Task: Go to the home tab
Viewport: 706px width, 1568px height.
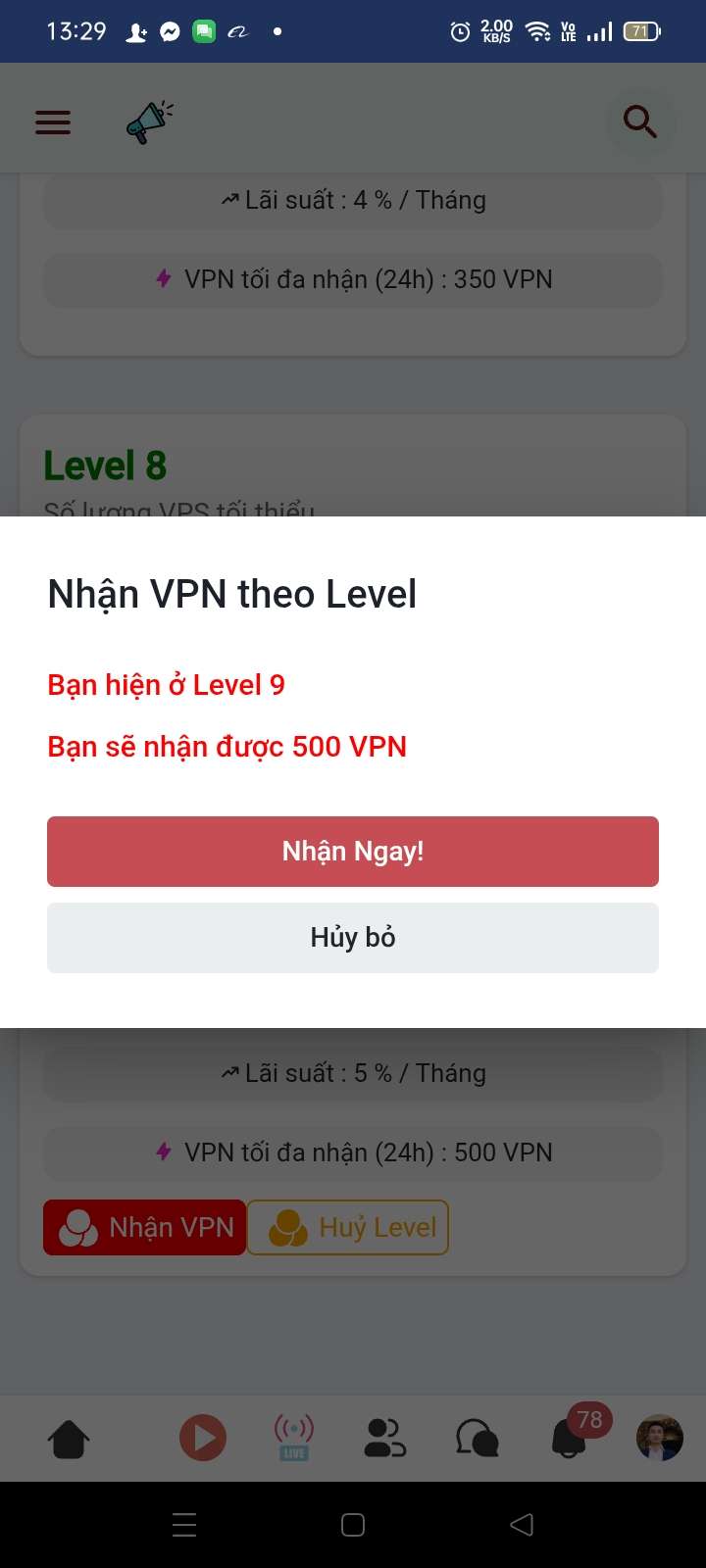Action: point(69,1439)
